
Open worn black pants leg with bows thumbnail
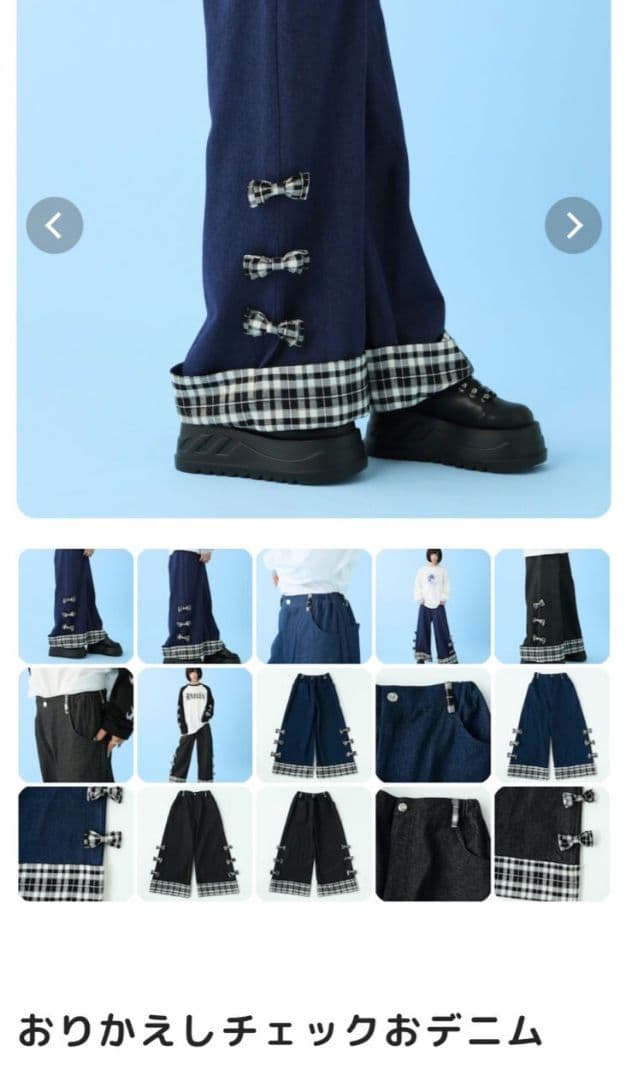point(551,606)
